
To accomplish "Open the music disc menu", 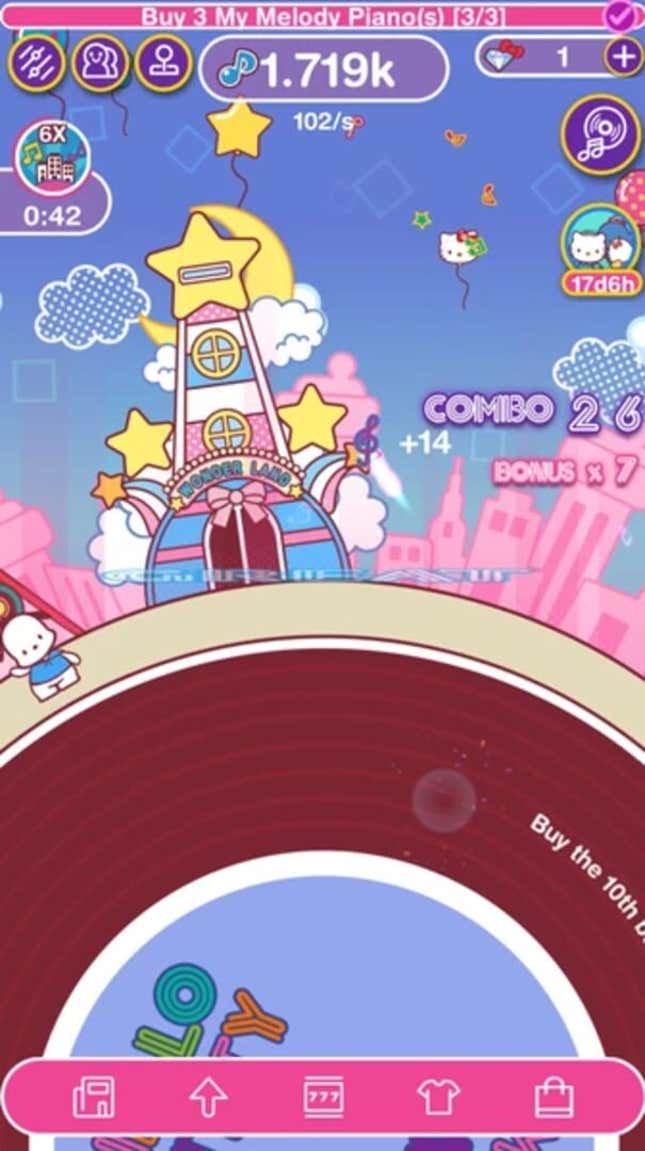I will tap(600, 134).
